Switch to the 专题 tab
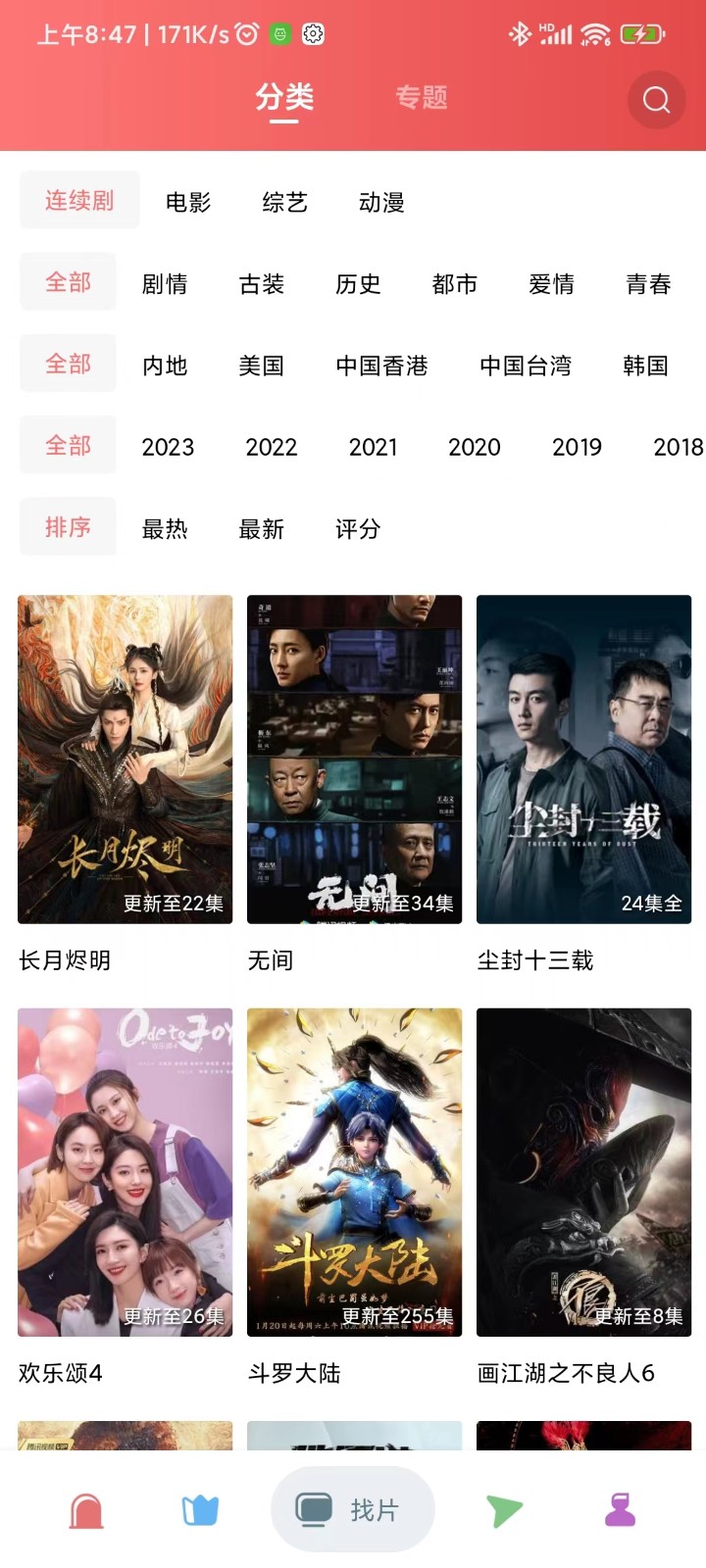The width and height of the screenshot is (706, 1568). (x=422, y=97)
